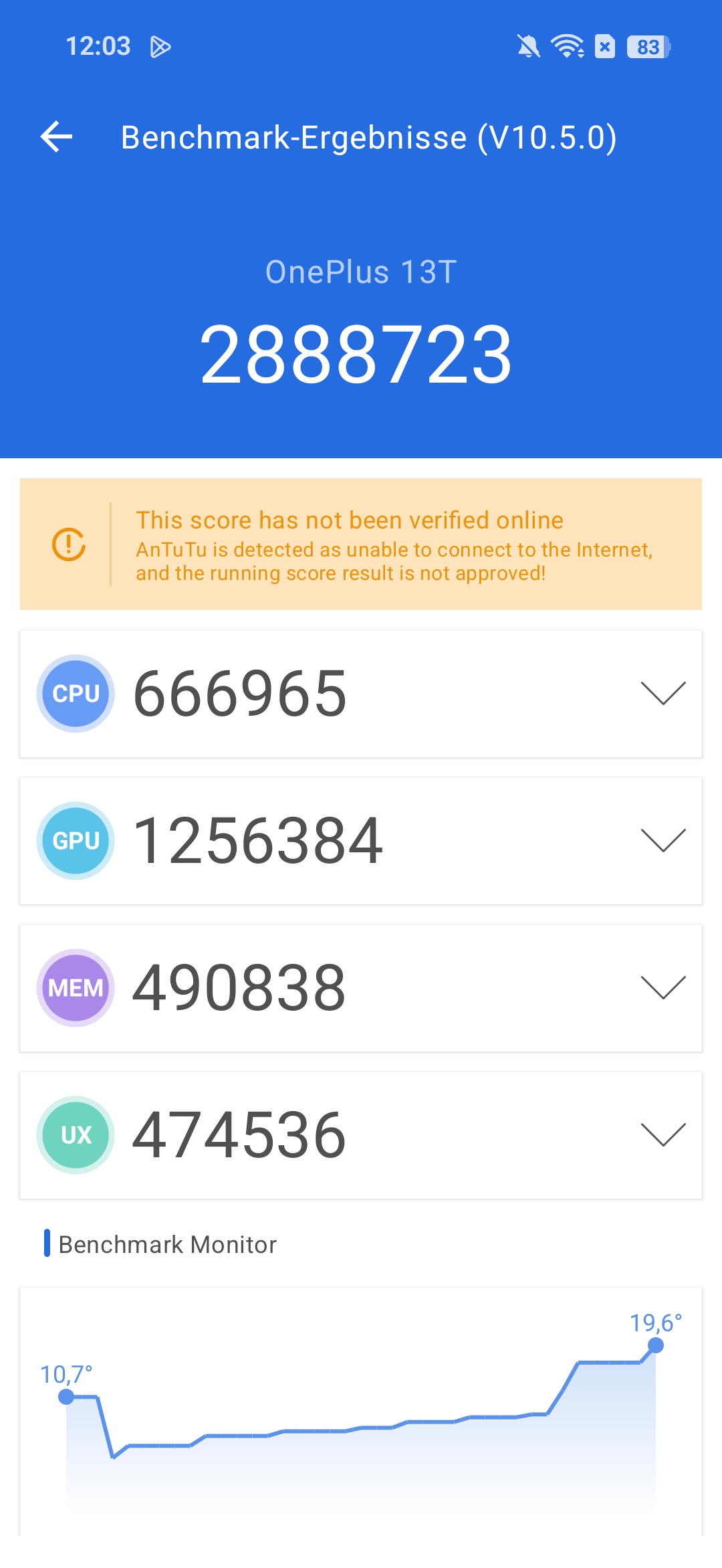The height and width of the screenshot is (1568, 722).
Task: Expand the MEM score details
Action: (x=663, y=988)
